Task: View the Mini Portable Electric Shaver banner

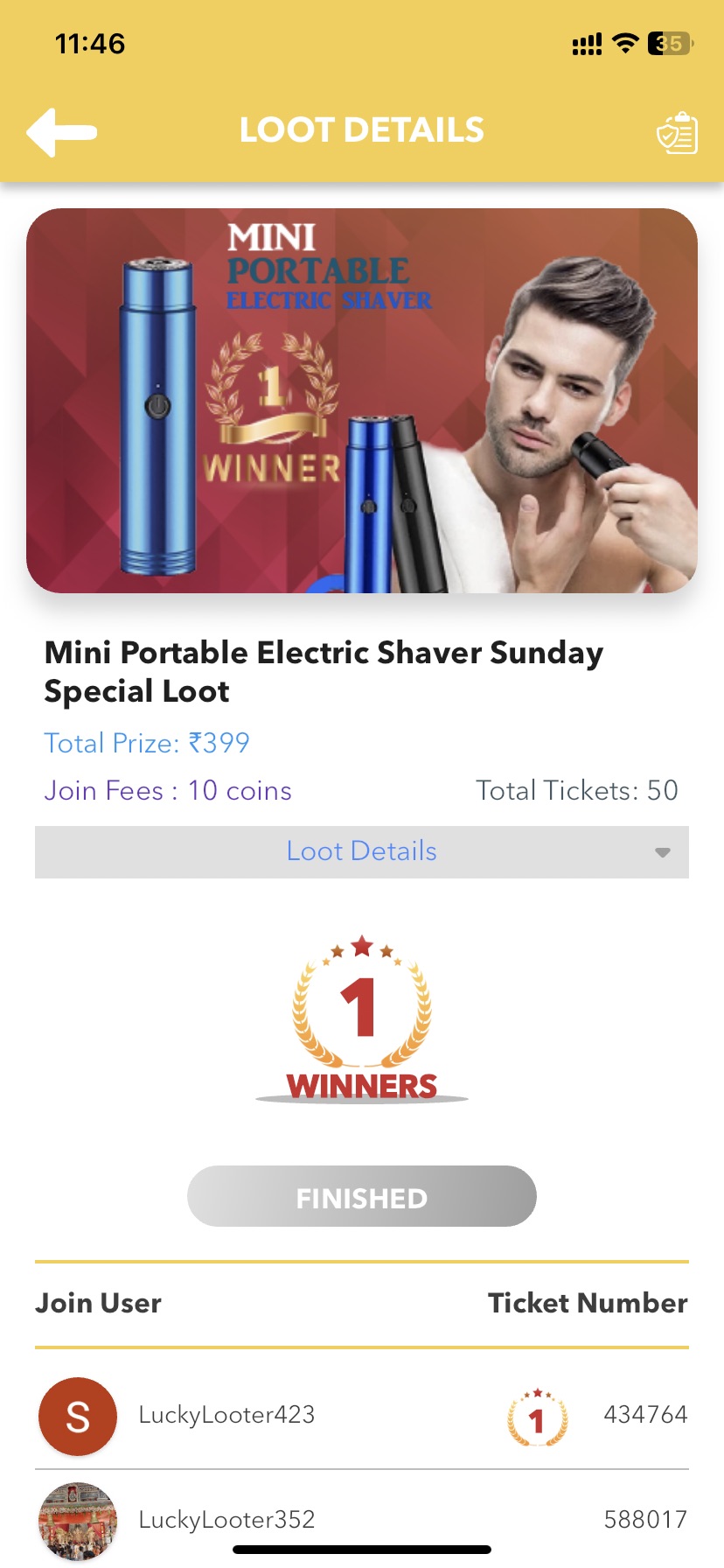Action: click(362, 401)
